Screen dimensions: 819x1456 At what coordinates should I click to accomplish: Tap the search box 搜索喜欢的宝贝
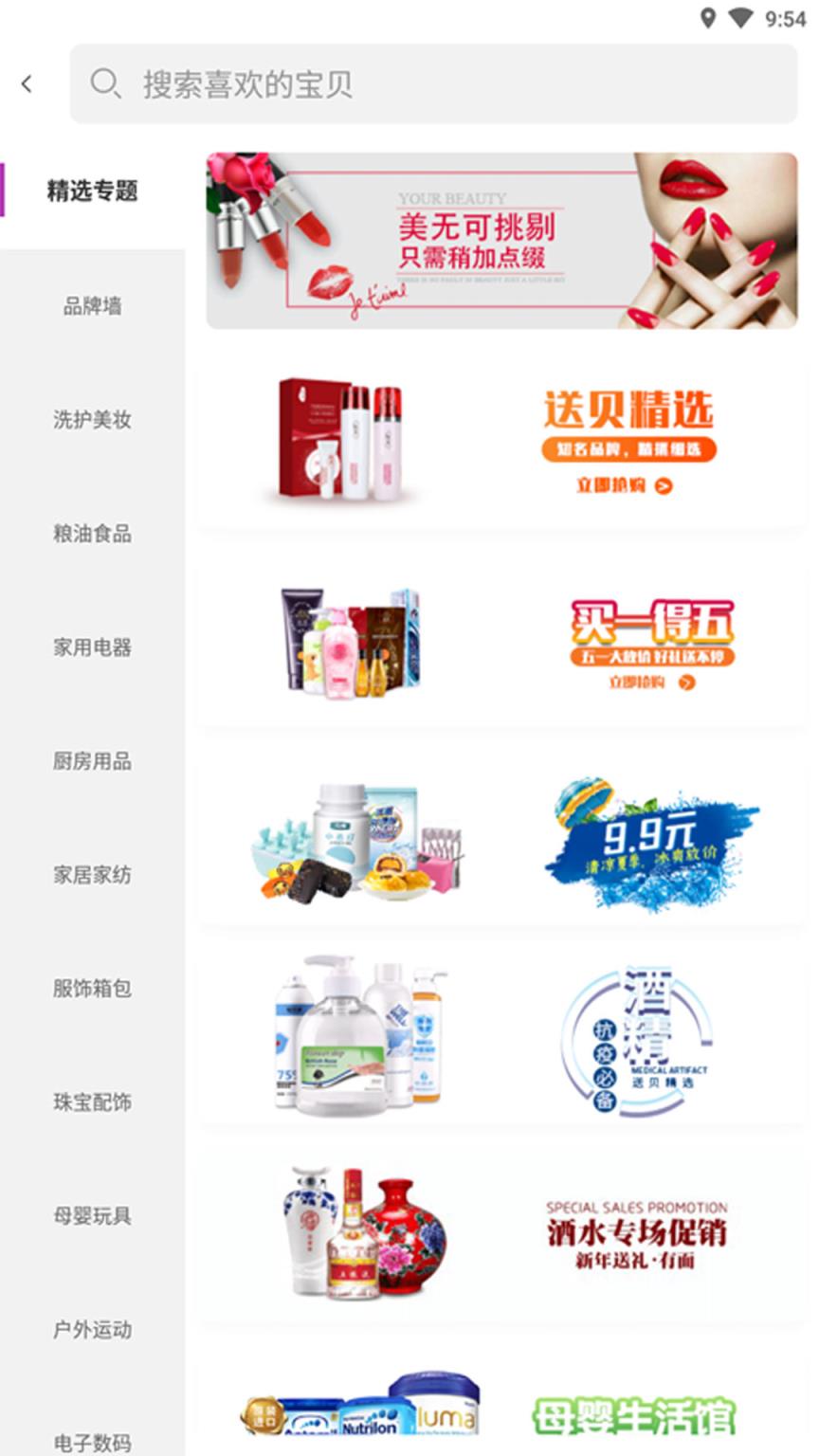[433, 84]
